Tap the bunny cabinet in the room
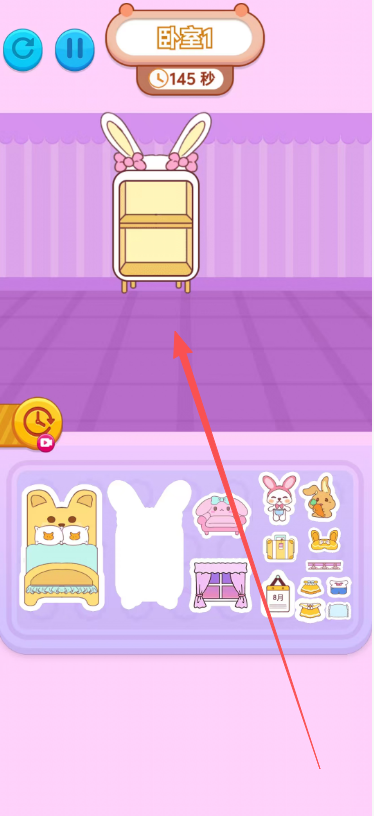Screen dimensions: 374x816 157,203
